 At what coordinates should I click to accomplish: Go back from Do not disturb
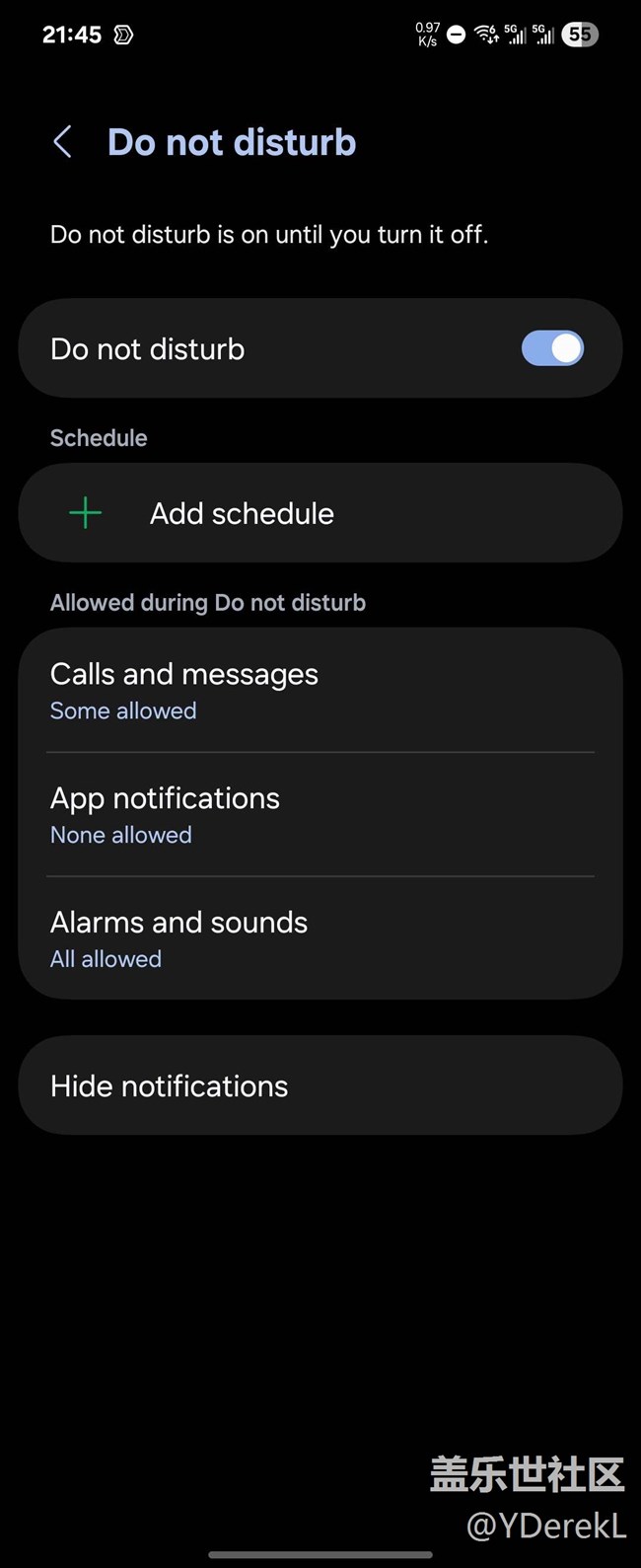(62, 142)
